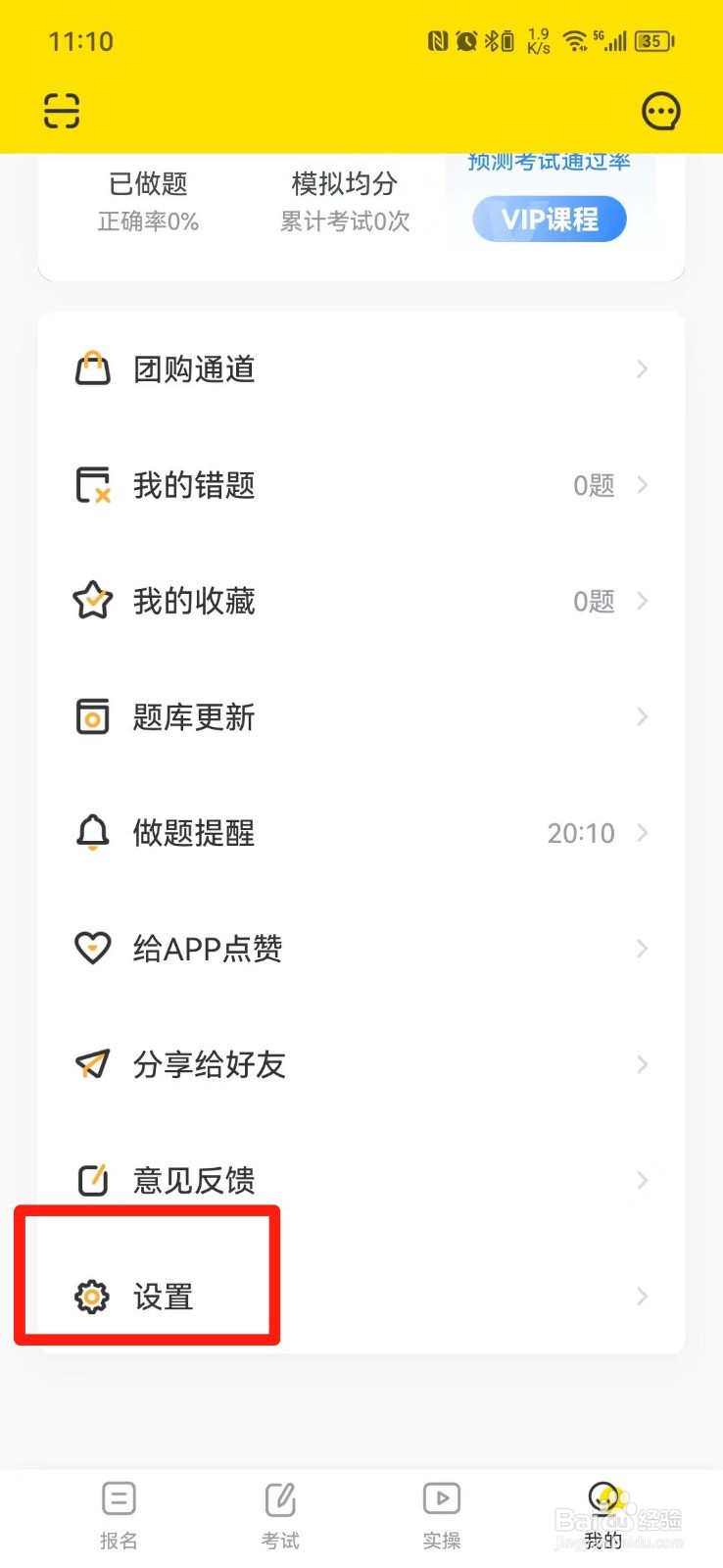Select 给APP点赞 row
The width and height of the screenshot is (723, 1568).
(x=361, y=949)
